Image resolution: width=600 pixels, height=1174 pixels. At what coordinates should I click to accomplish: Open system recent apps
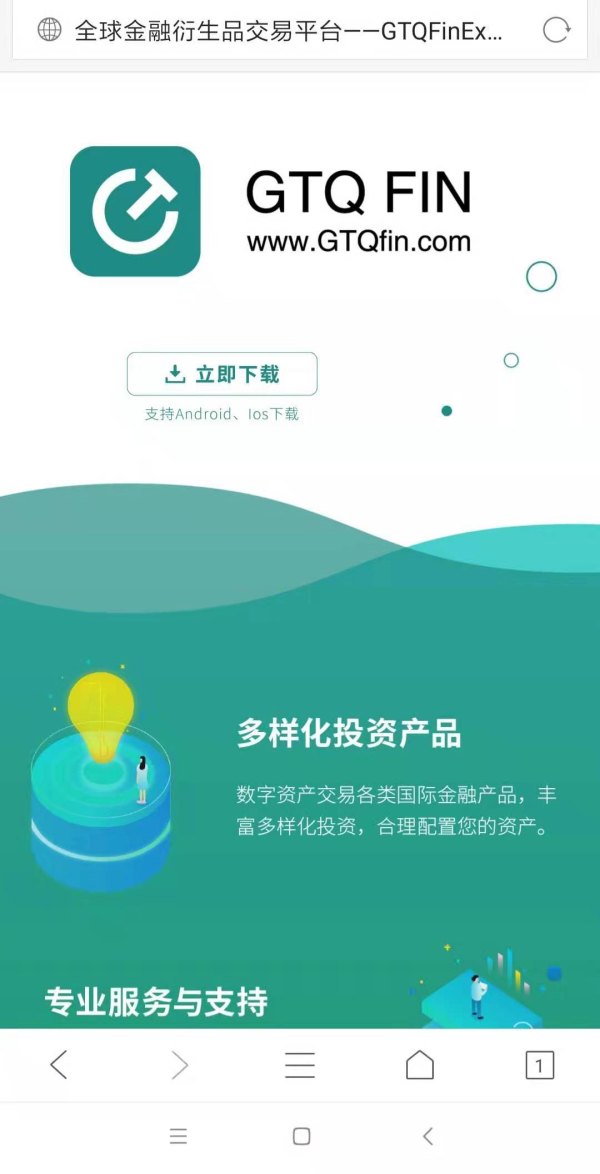pos(178,1136)
